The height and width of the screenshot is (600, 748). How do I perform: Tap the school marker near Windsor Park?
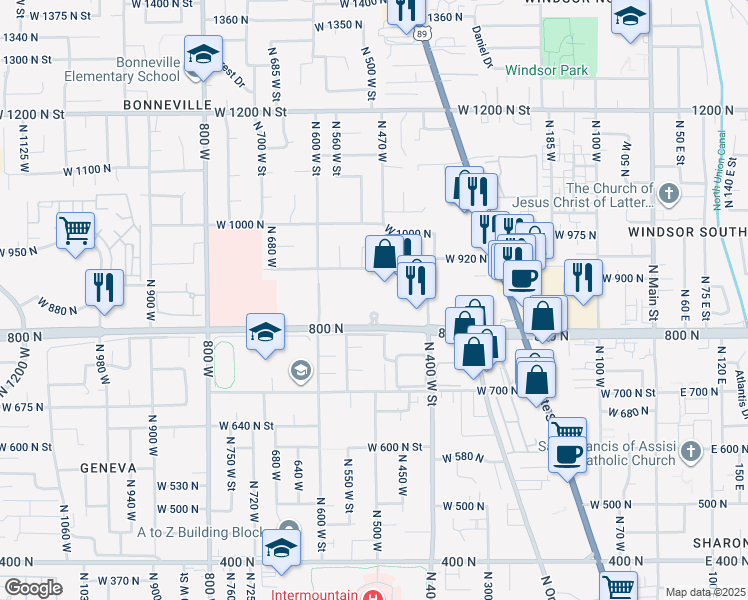pyautogui.click(x=630, y=17)
